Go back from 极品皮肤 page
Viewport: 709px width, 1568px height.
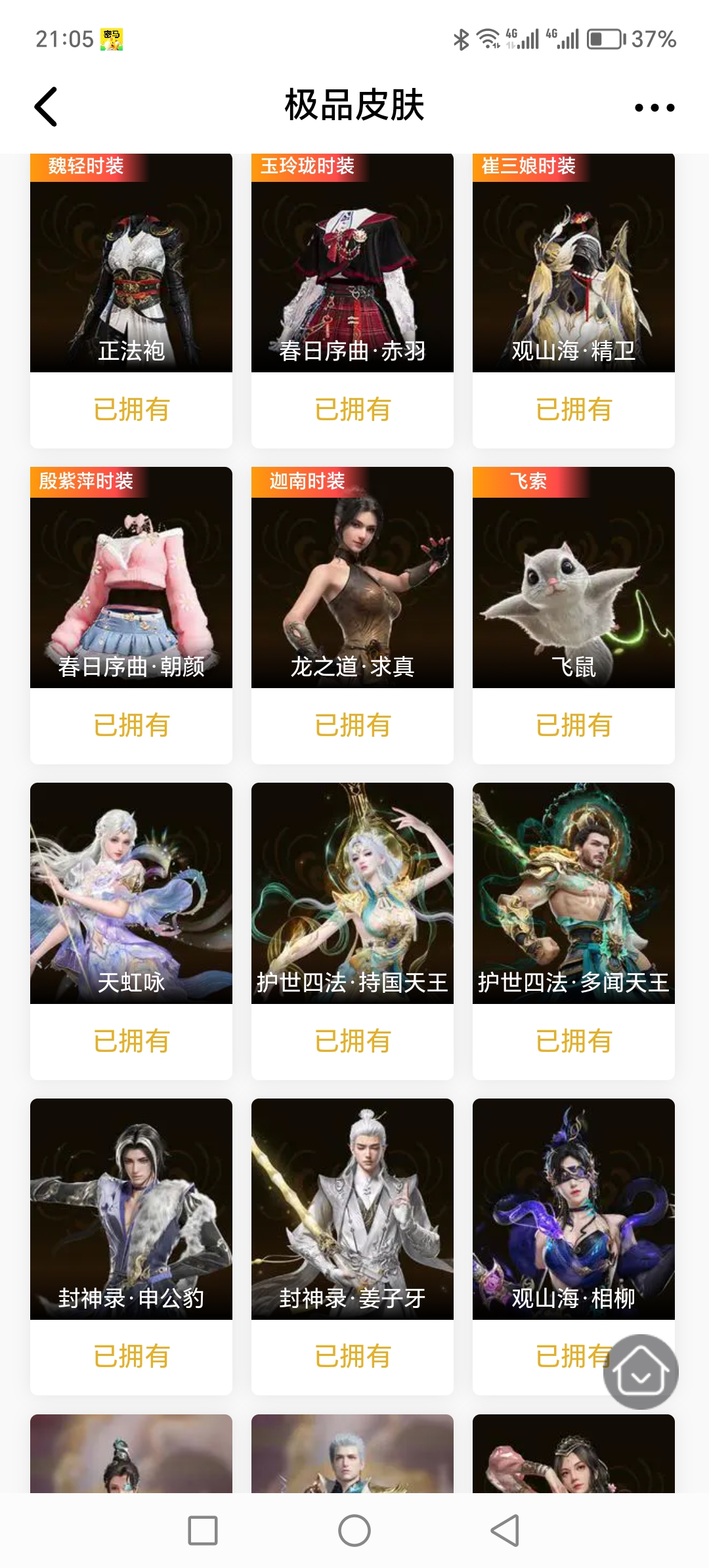coord(46,106)
